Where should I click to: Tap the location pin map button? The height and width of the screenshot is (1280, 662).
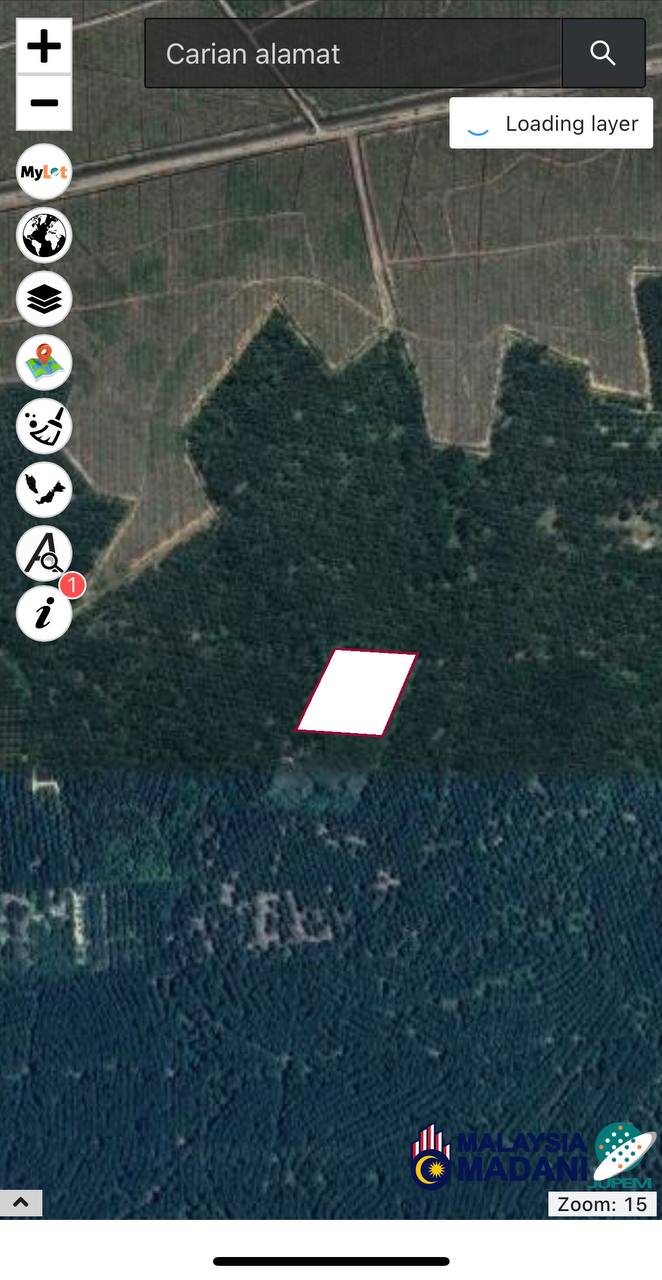pos(44,362)
